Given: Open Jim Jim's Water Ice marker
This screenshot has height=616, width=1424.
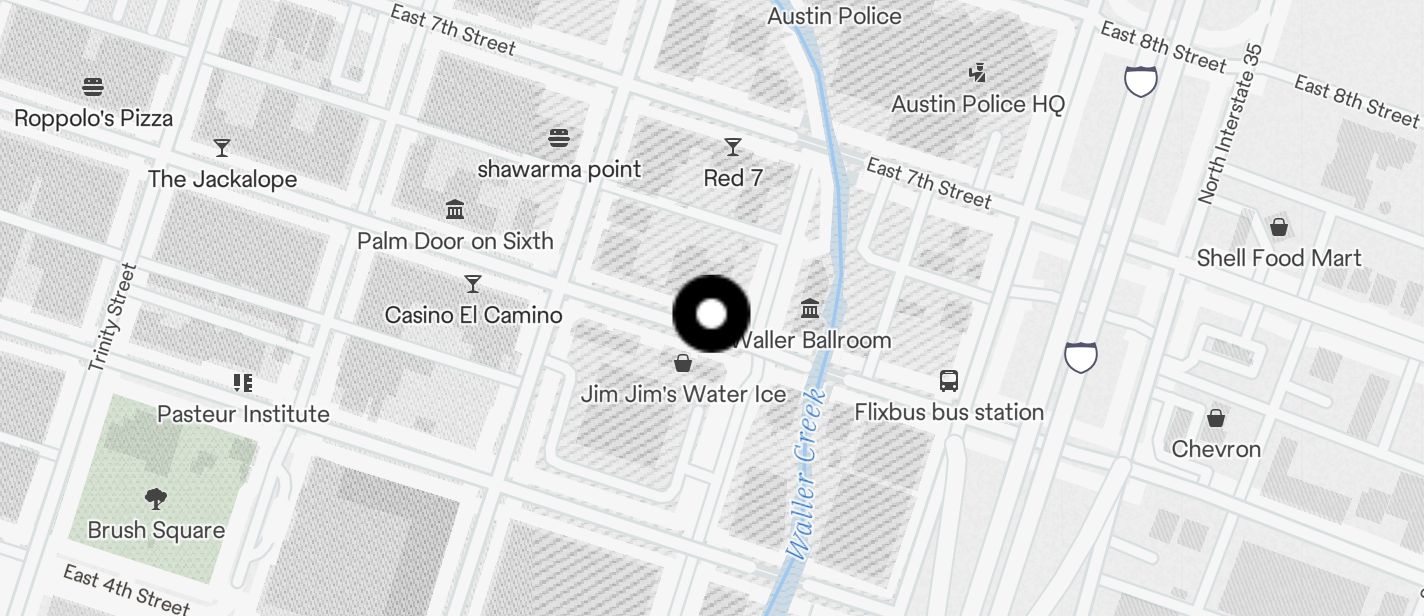Looking at the screenshot, I should coord(683,363).
